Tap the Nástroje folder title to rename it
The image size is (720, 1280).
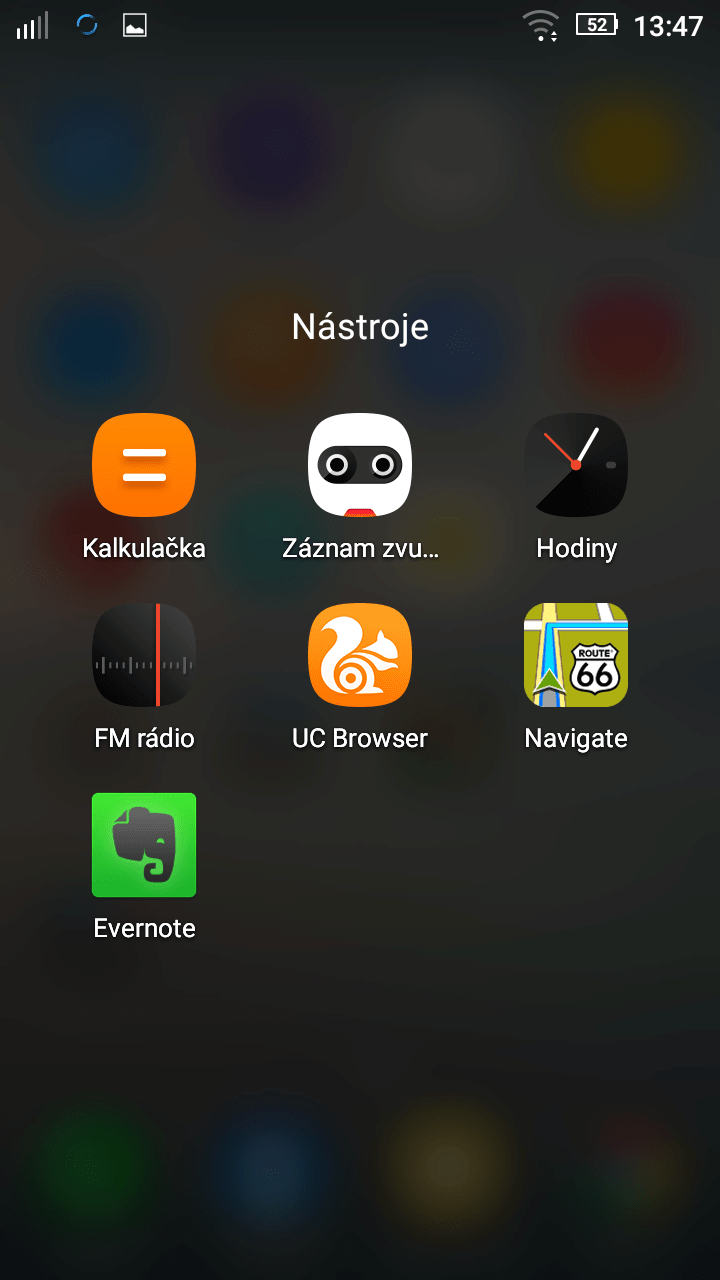360,327
